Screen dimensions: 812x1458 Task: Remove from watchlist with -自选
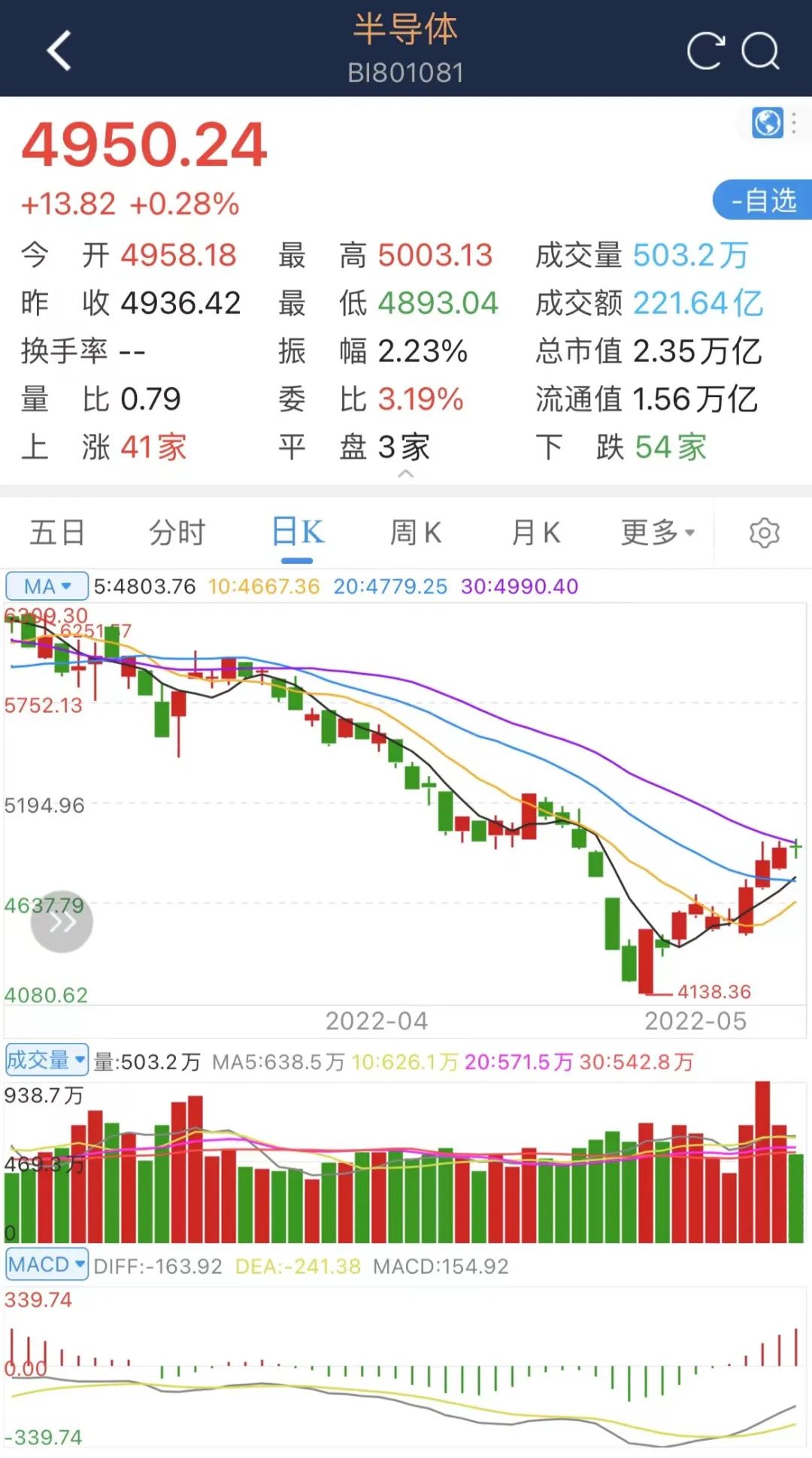762,200
